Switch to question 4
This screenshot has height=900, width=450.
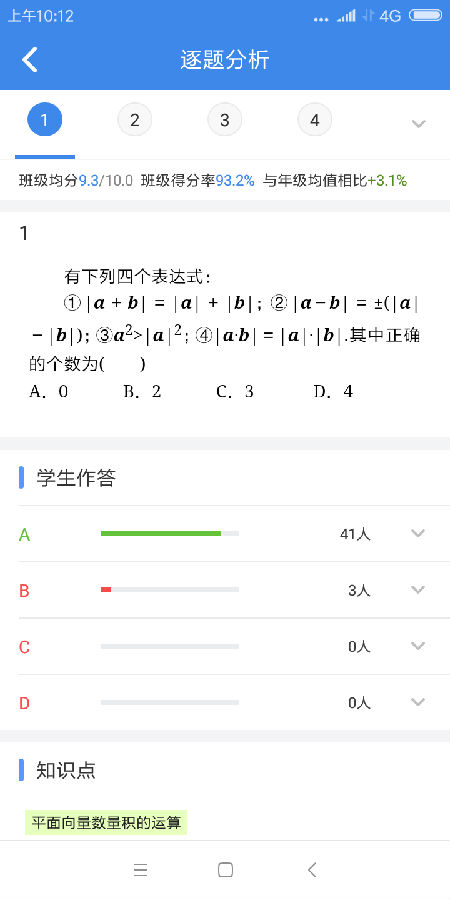pyautogui.click(x=315, y=120)
